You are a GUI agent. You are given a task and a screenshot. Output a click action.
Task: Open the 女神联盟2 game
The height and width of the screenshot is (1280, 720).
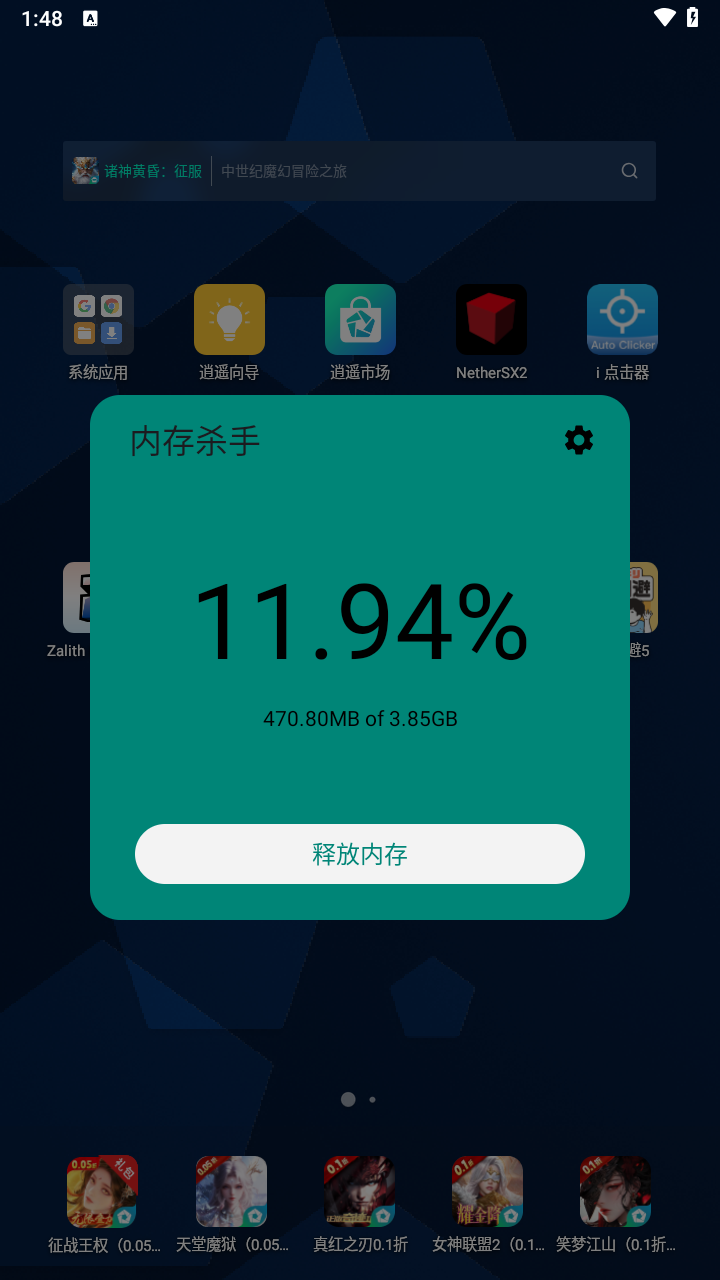[488, 1191]
